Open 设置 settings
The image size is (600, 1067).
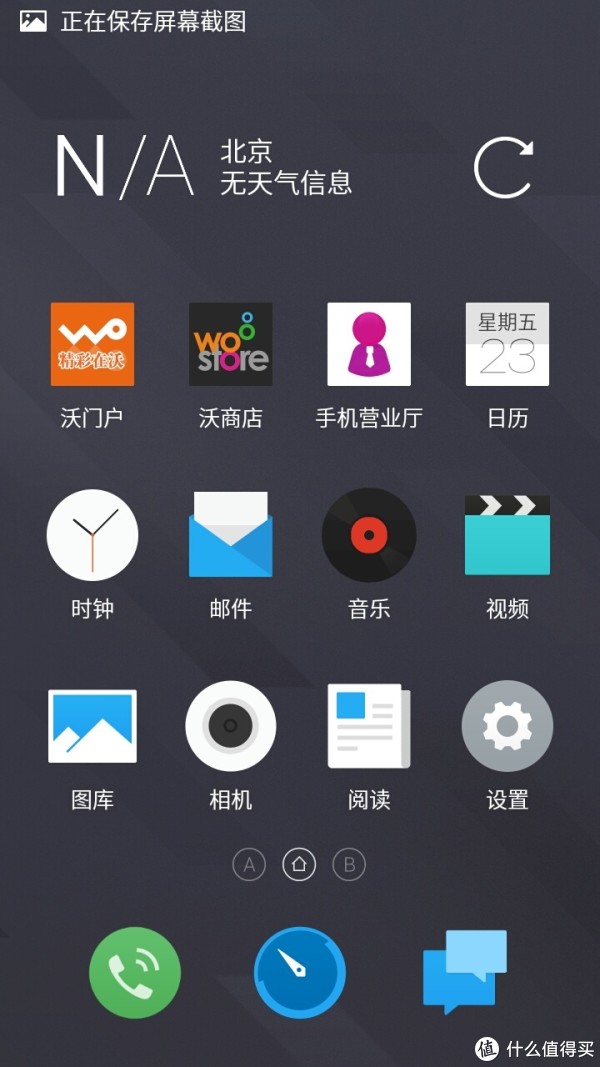click(x=507, y=726)
